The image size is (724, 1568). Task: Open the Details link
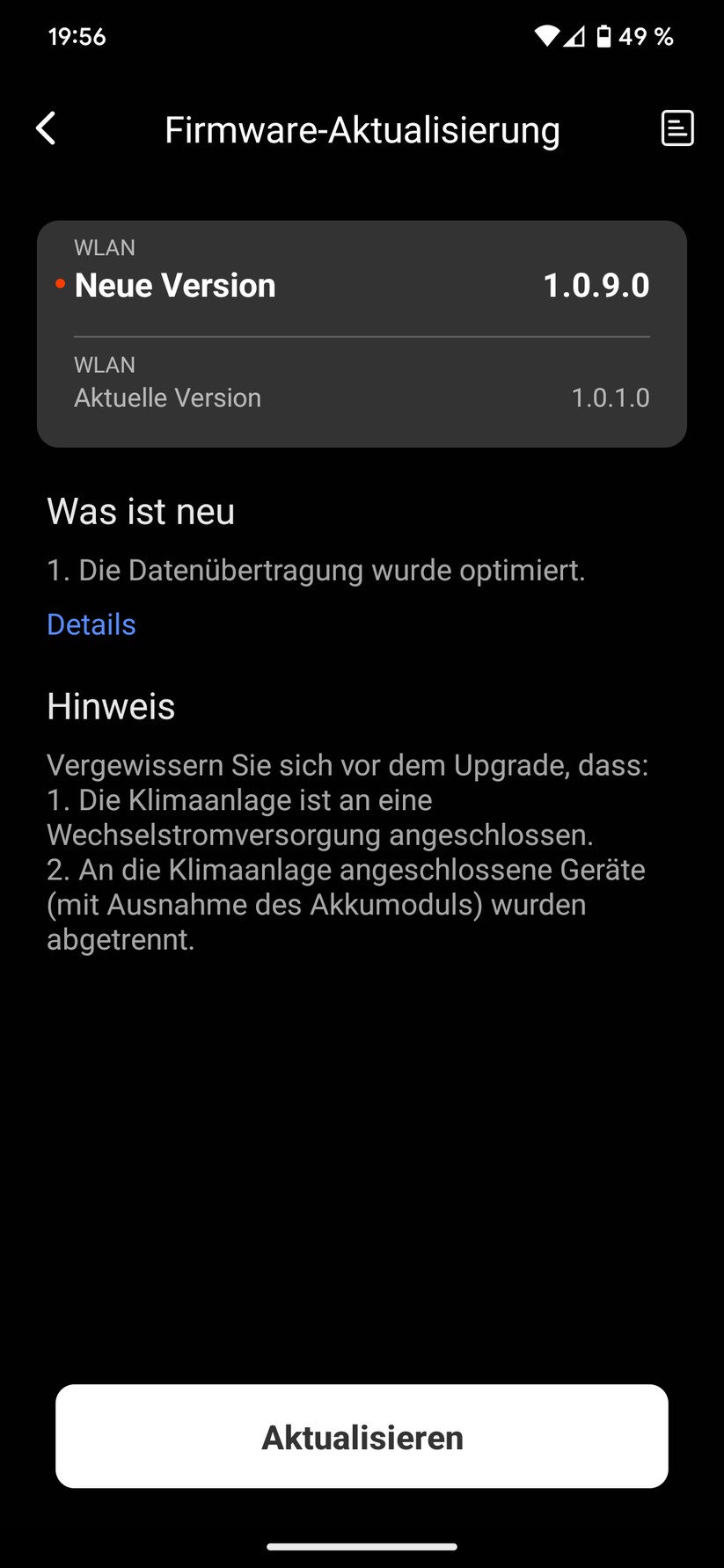91,624
